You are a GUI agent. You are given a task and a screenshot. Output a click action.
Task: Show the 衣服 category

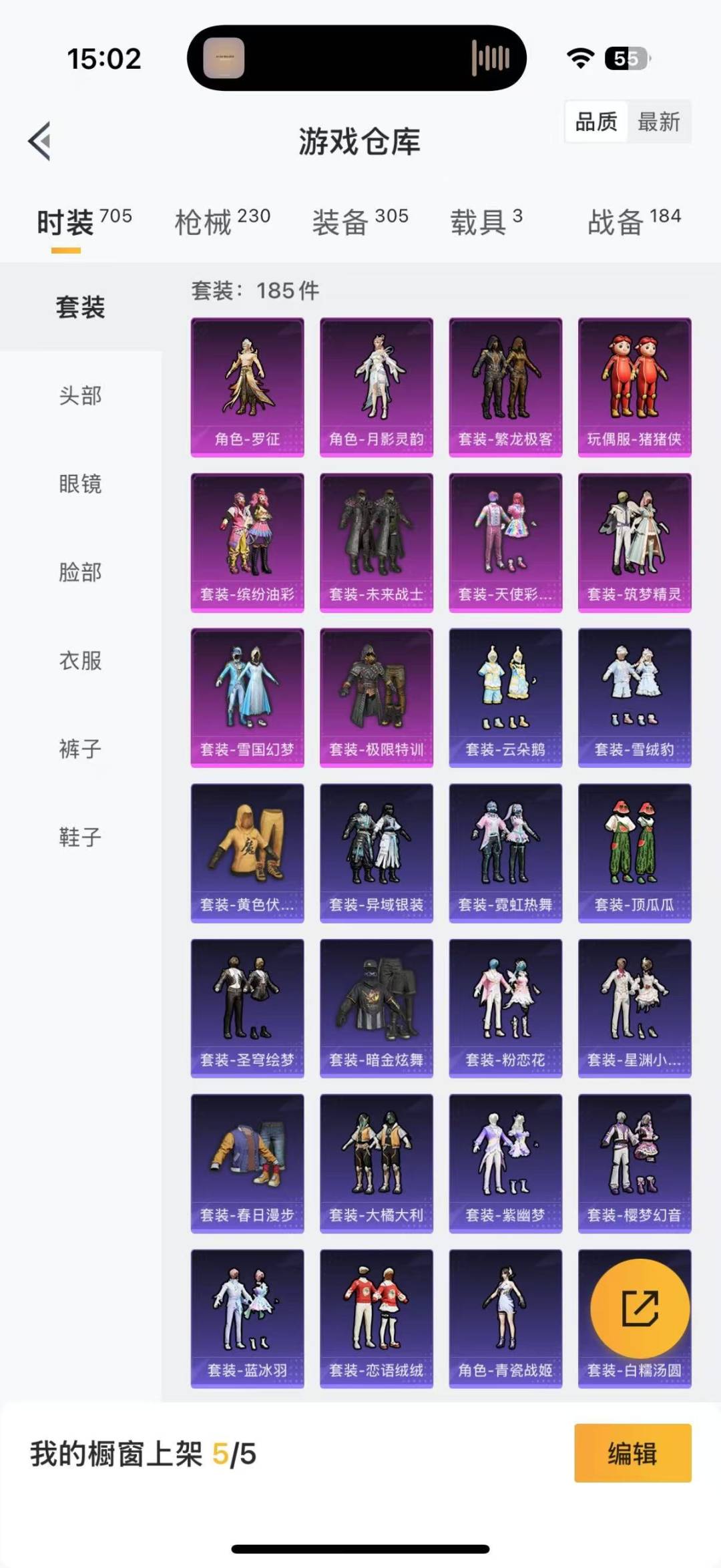pyautogui.click(x=80, y=660)
